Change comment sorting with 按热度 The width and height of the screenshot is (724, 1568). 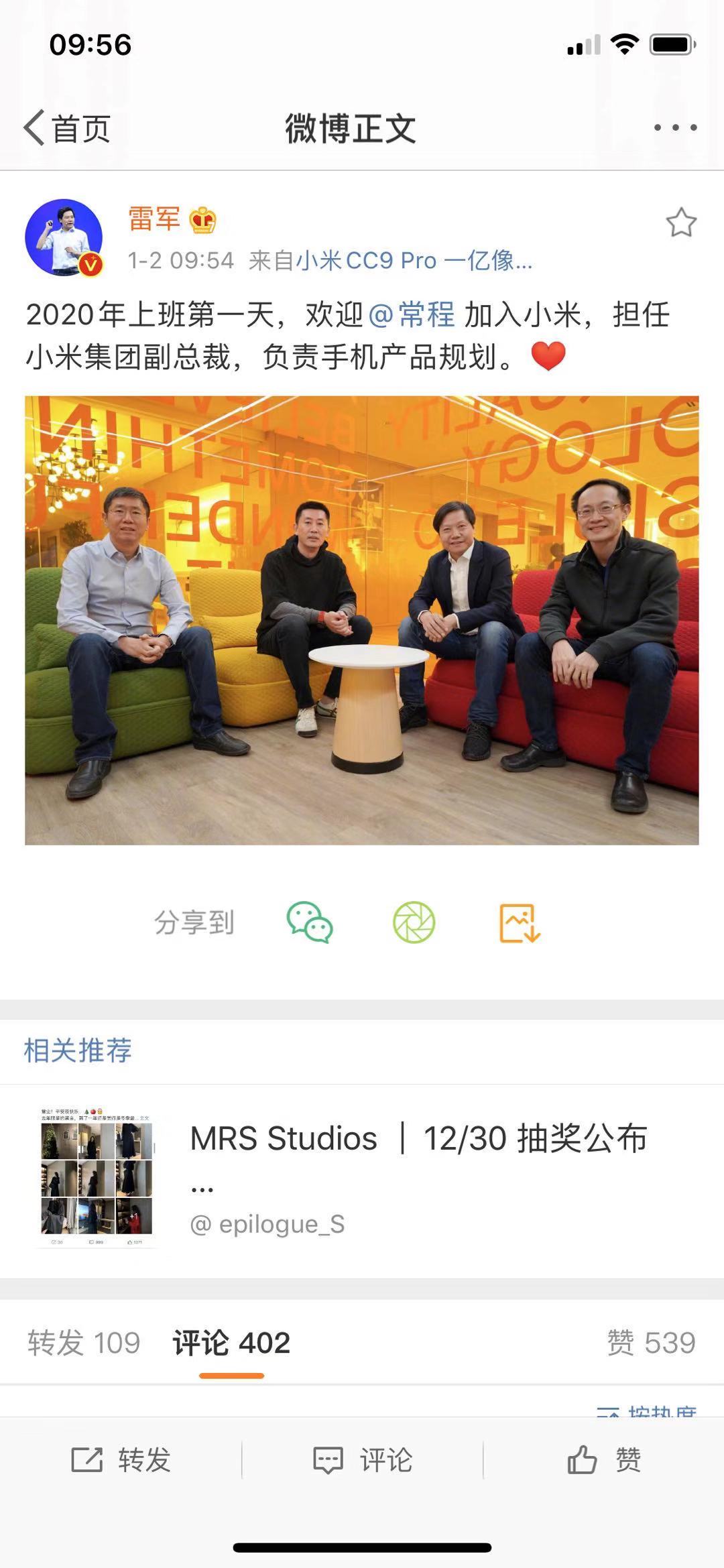tap(647, 1410)
